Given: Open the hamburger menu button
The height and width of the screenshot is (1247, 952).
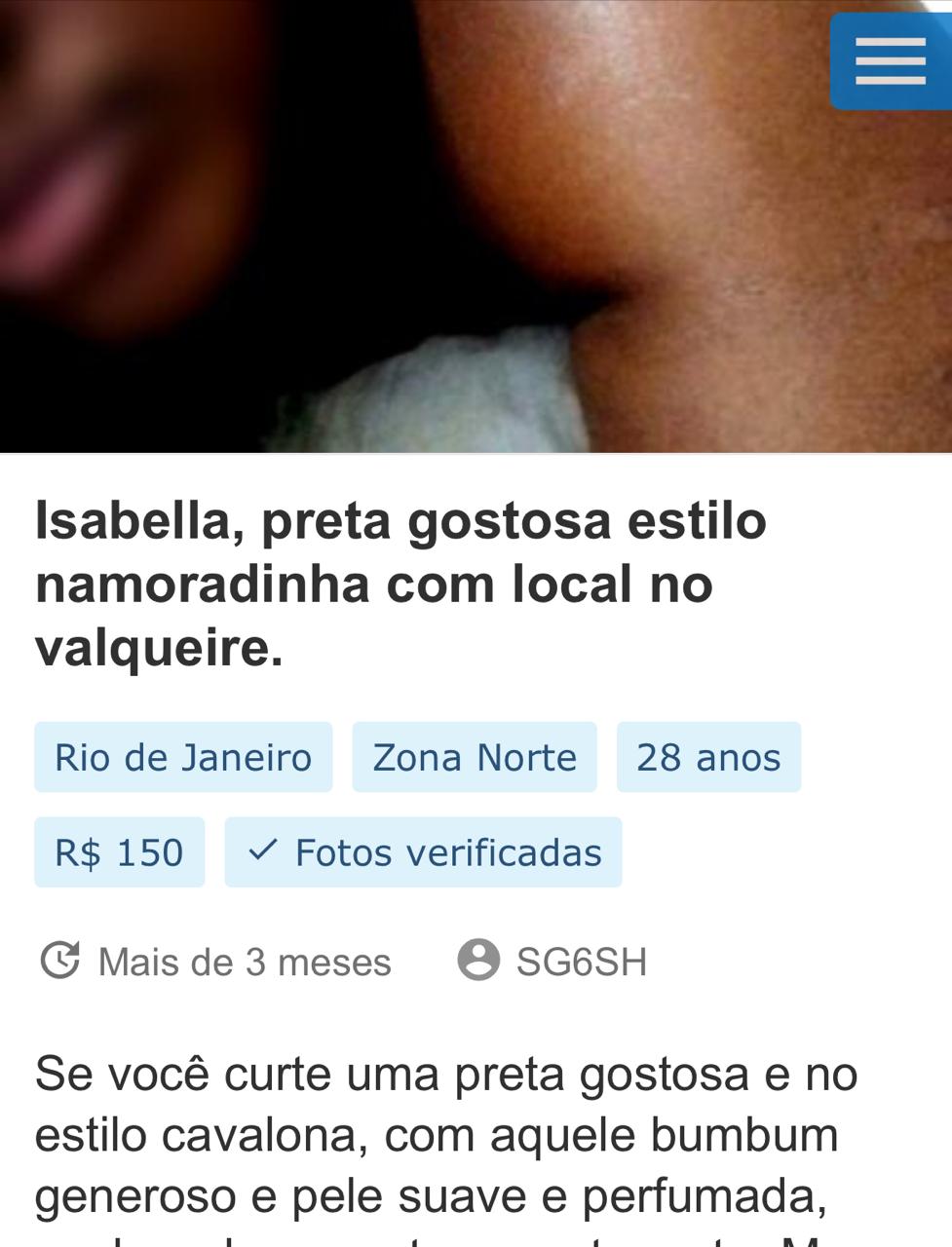Looking at the screenshot, I should (x=891, y=61).
